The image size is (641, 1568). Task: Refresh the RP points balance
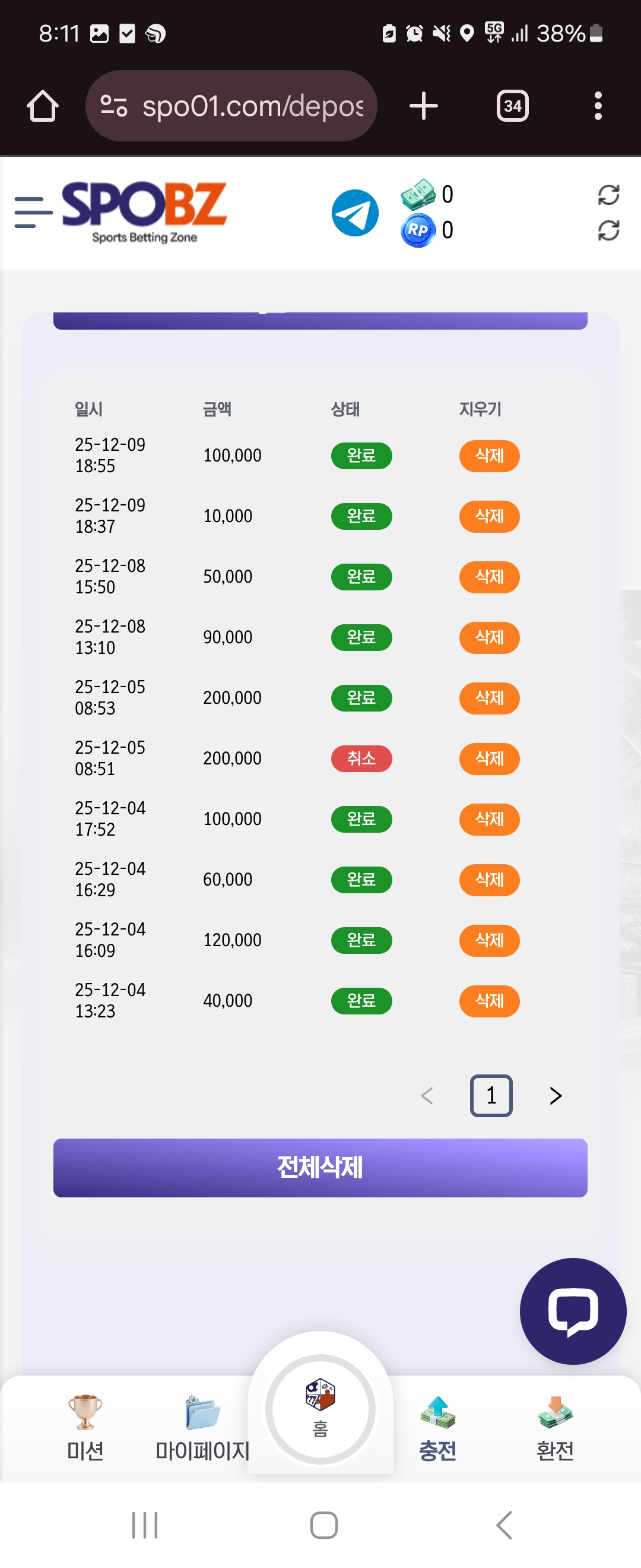pos(608,230)
